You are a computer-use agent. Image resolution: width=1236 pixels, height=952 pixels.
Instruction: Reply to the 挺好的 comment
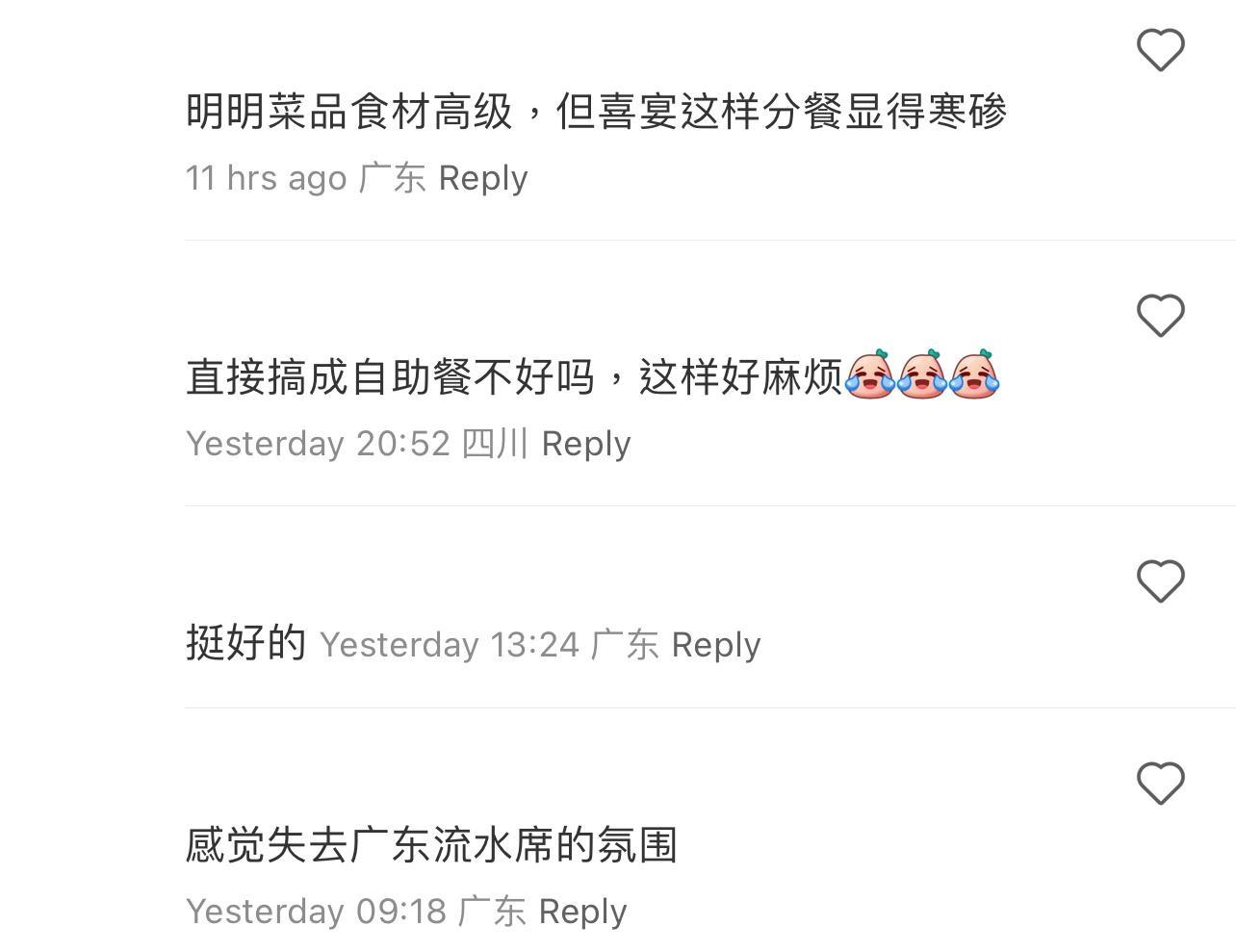715,645
